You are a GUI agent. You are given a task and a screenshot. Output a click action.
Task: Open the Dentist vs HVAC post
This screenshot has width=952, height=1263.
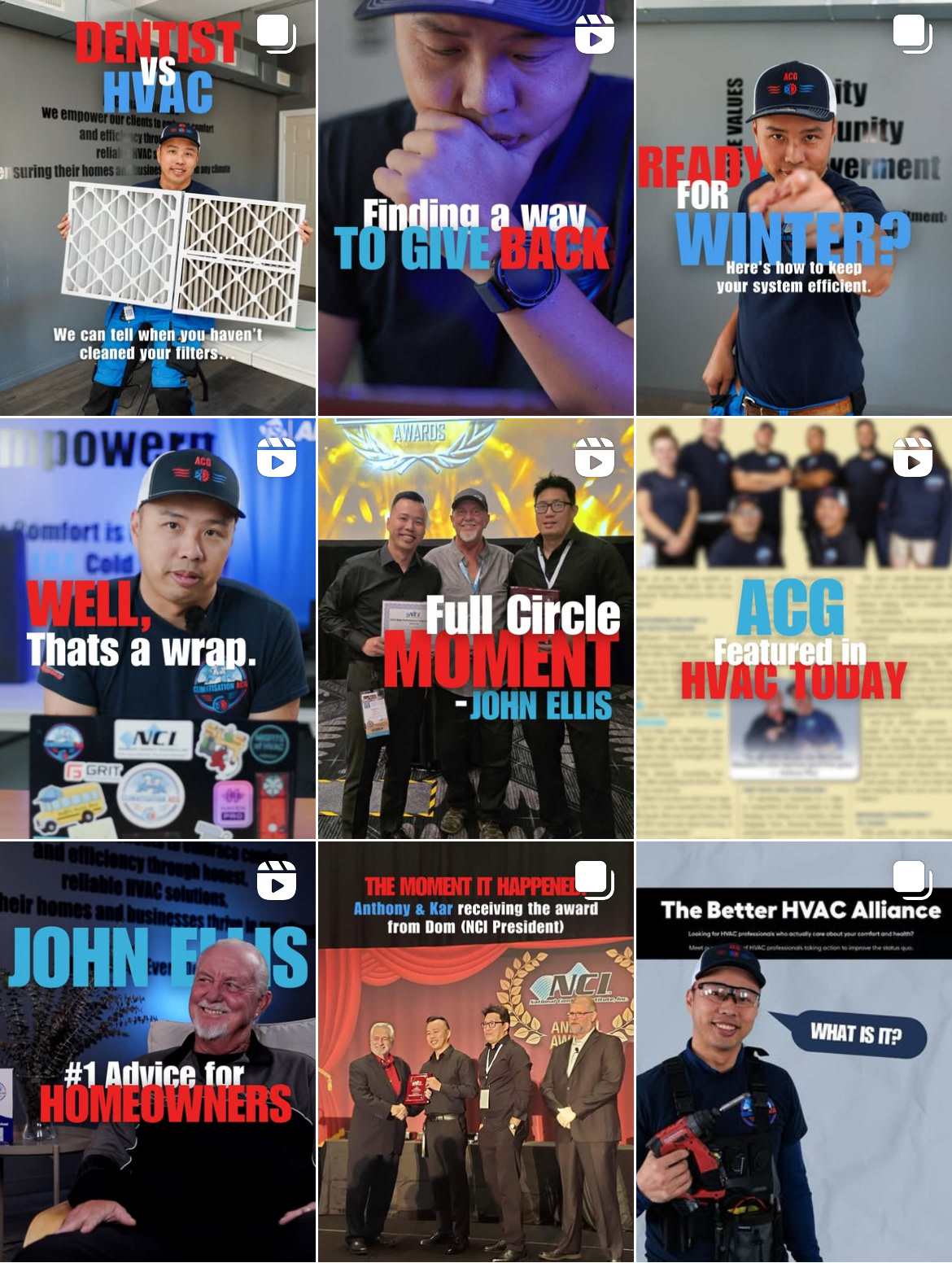158,208
